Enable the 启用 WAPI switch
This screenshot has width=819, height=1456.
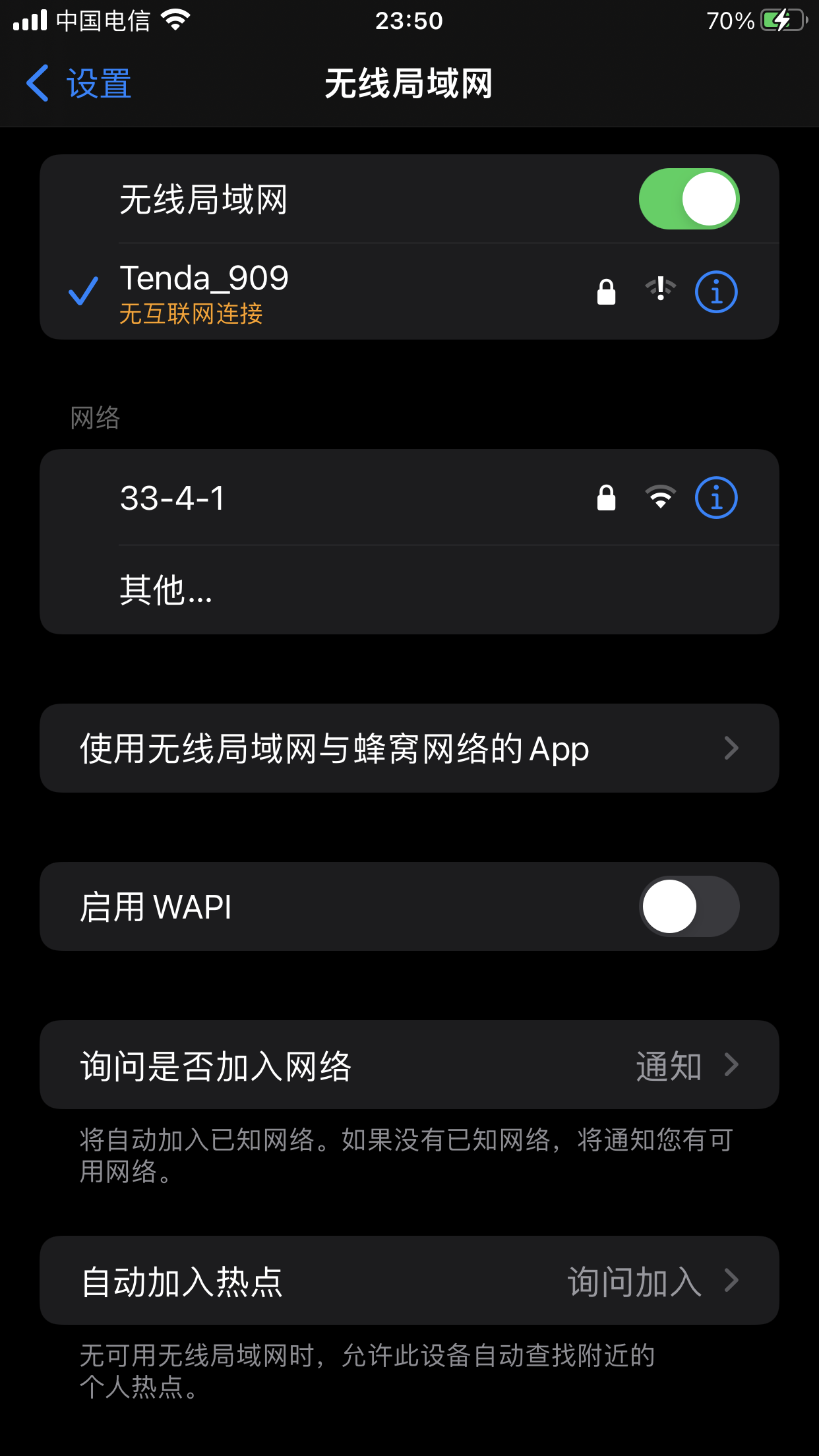688,907
